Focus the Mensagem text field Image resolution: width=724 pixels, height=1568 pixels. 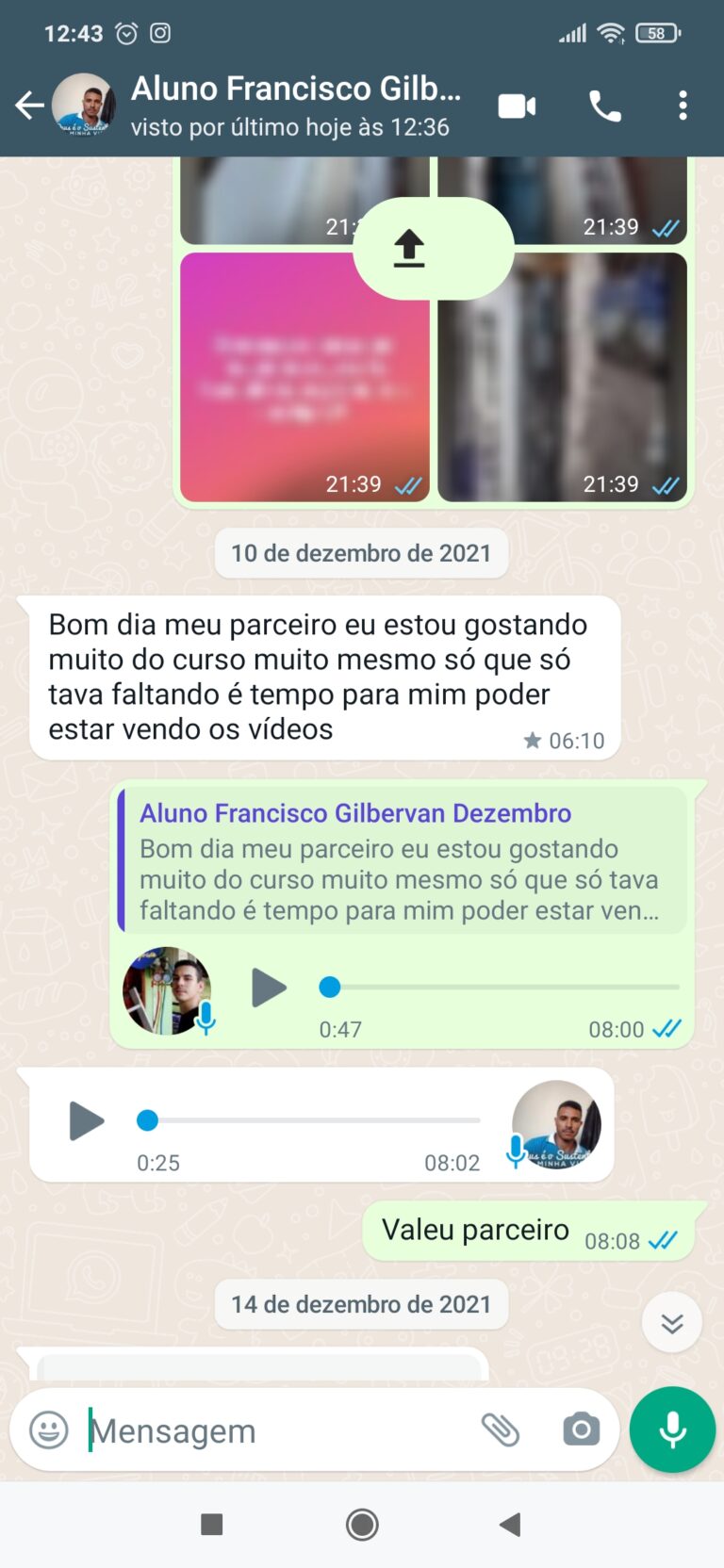pos(273,1430)
